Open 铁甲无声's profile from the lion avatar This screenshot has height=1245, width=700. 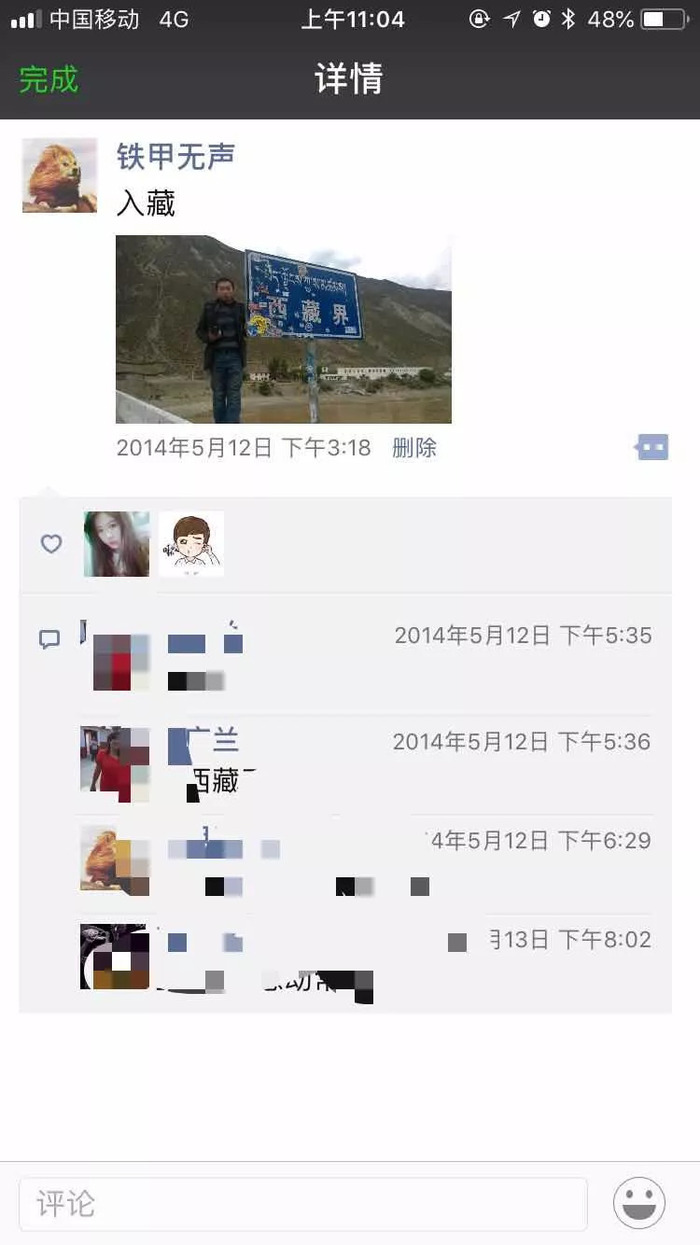[59, 175]
